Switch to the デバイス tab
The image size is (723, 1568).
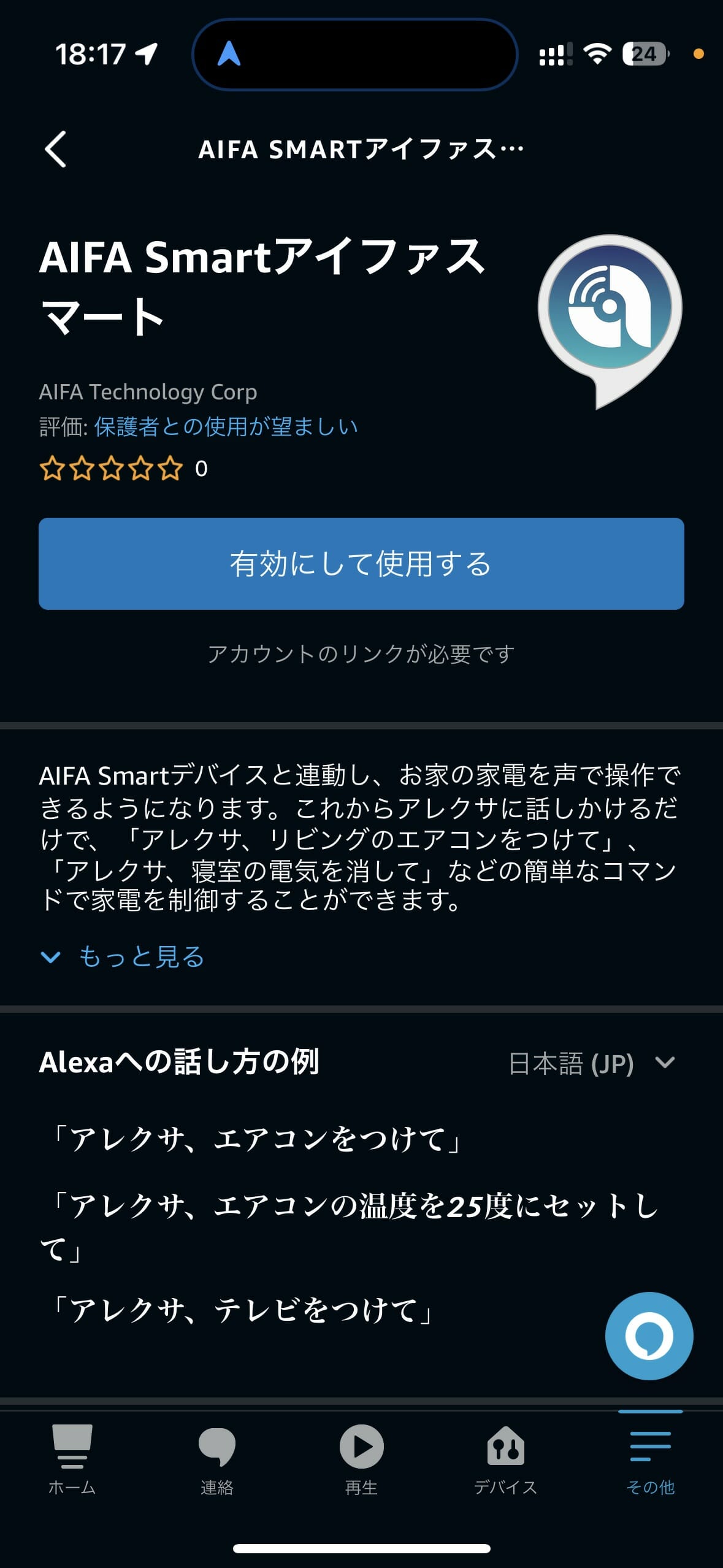coord(505,1459)
